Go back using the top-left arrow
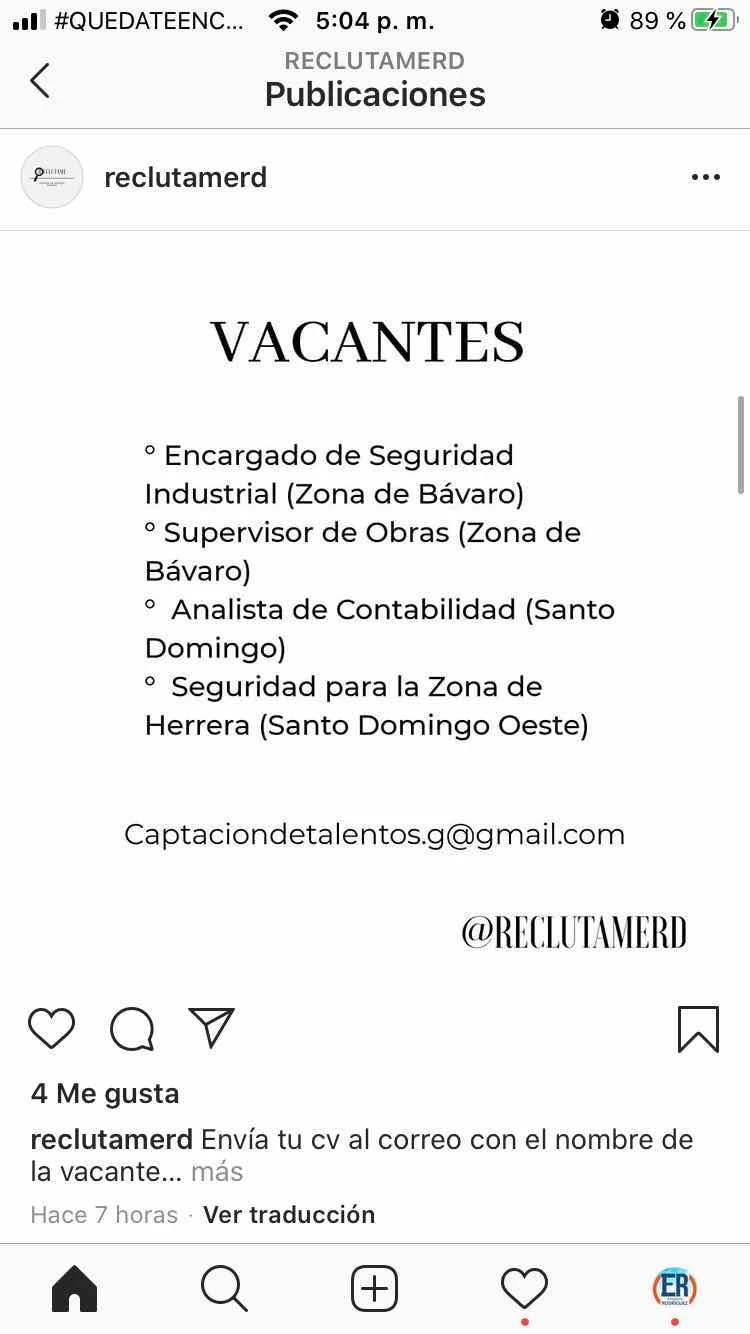The image size is (750, 1334). pyautogui.click(x=39, y=80)
